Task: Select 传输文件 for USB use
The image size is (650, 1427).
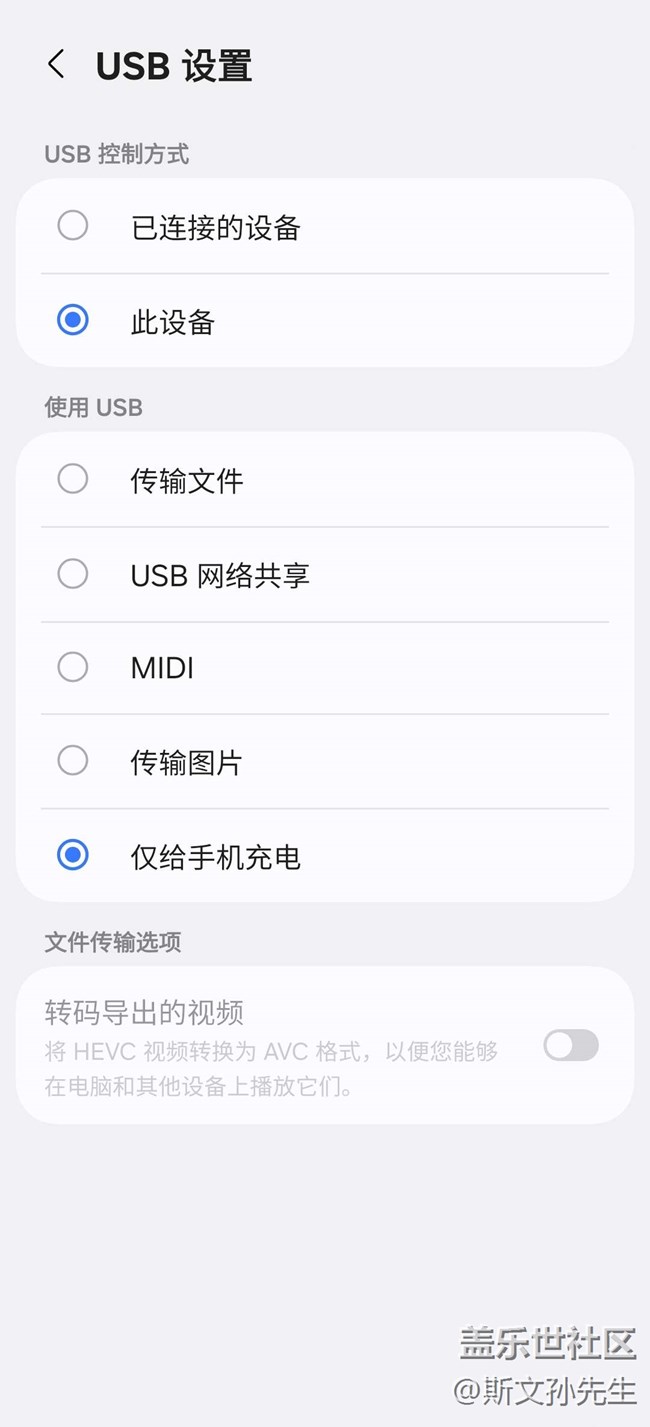Action: click(x=73, y=480)
